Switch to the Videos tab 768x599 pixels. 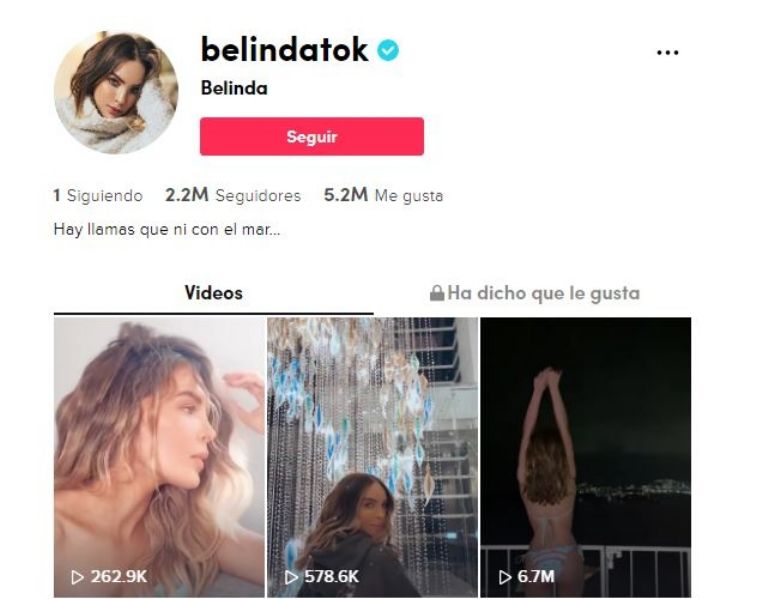(x=213, y=293)
